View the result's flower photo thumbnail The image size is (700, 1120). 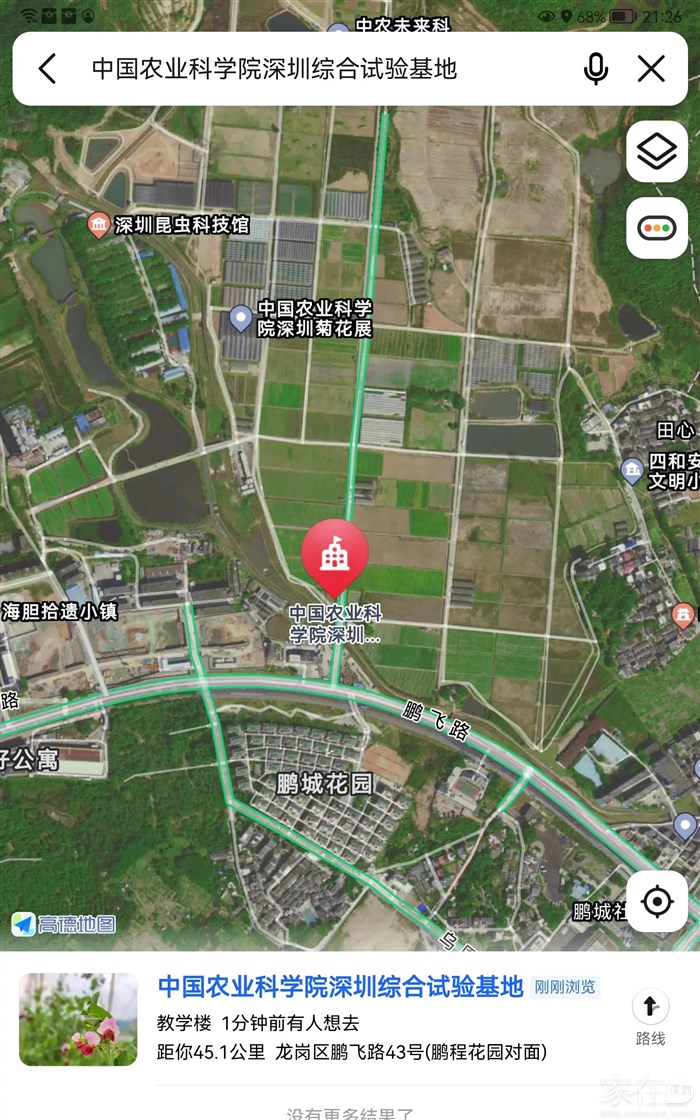[x=79, y=1018]
